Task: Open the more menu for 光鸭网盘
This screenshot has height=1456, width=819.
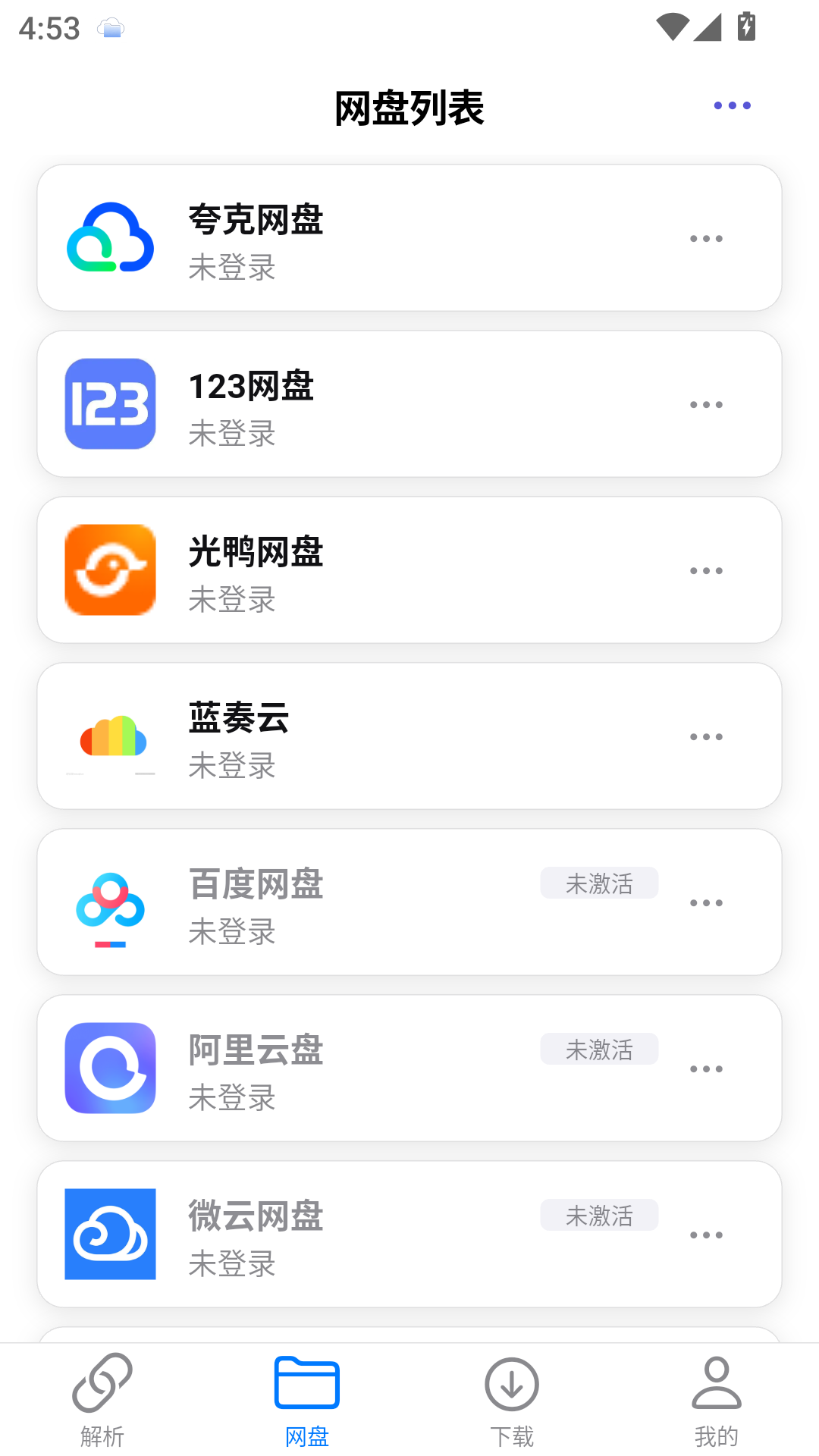Action: tap(706, 570)
